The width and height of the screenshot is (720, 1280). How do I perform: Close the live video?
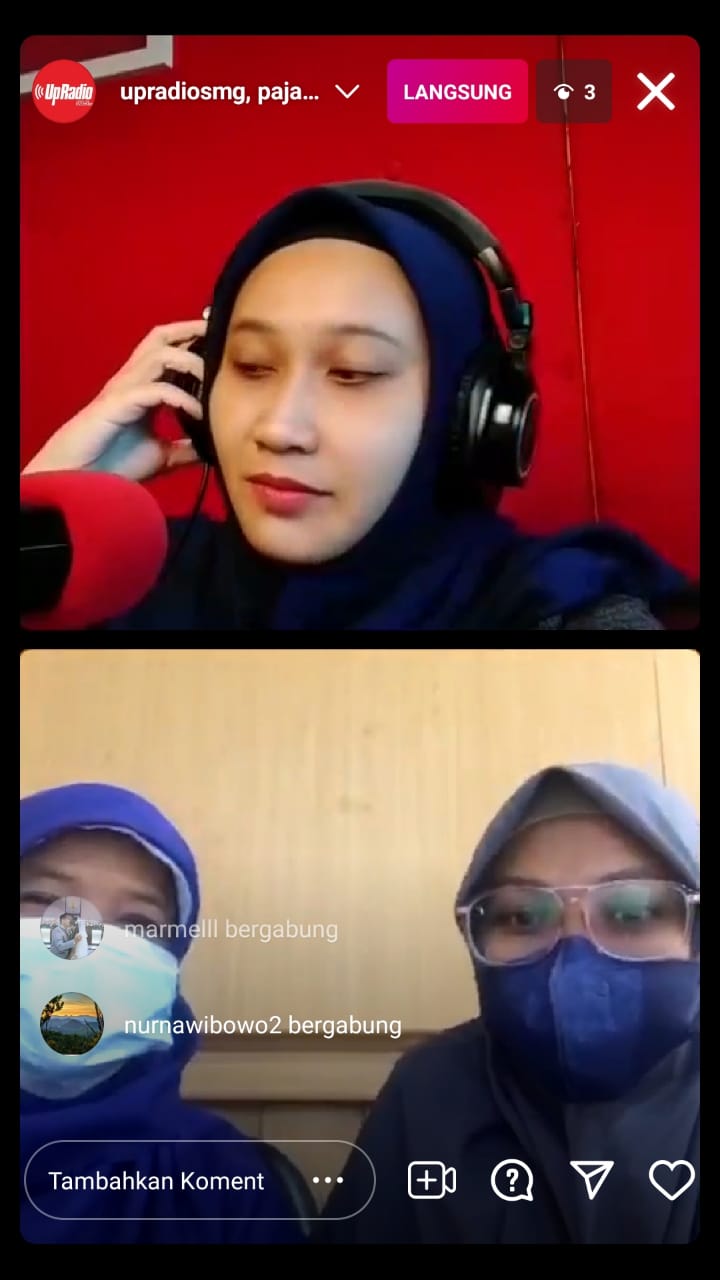coord(656,92)
